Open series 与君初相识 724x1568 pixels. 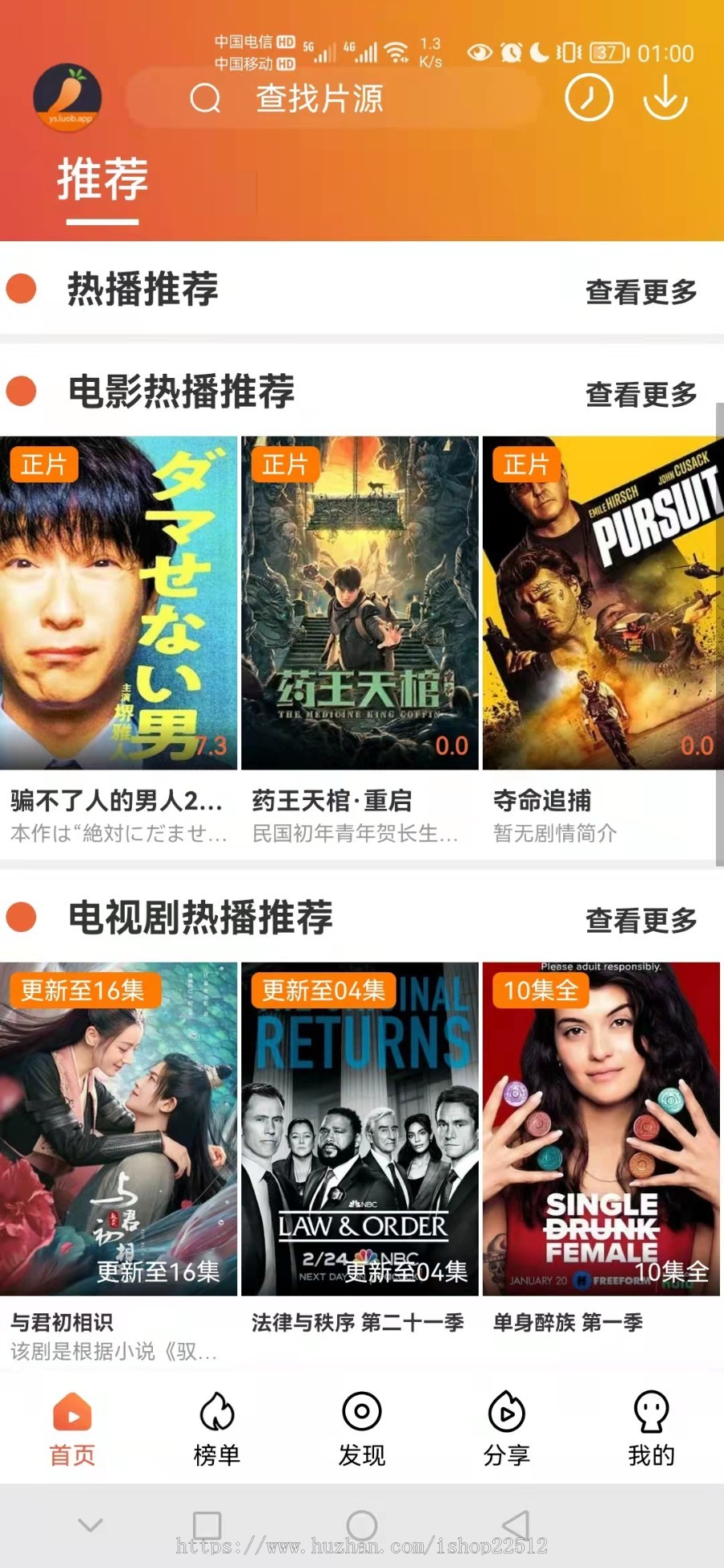click(x=118, y=1128)
